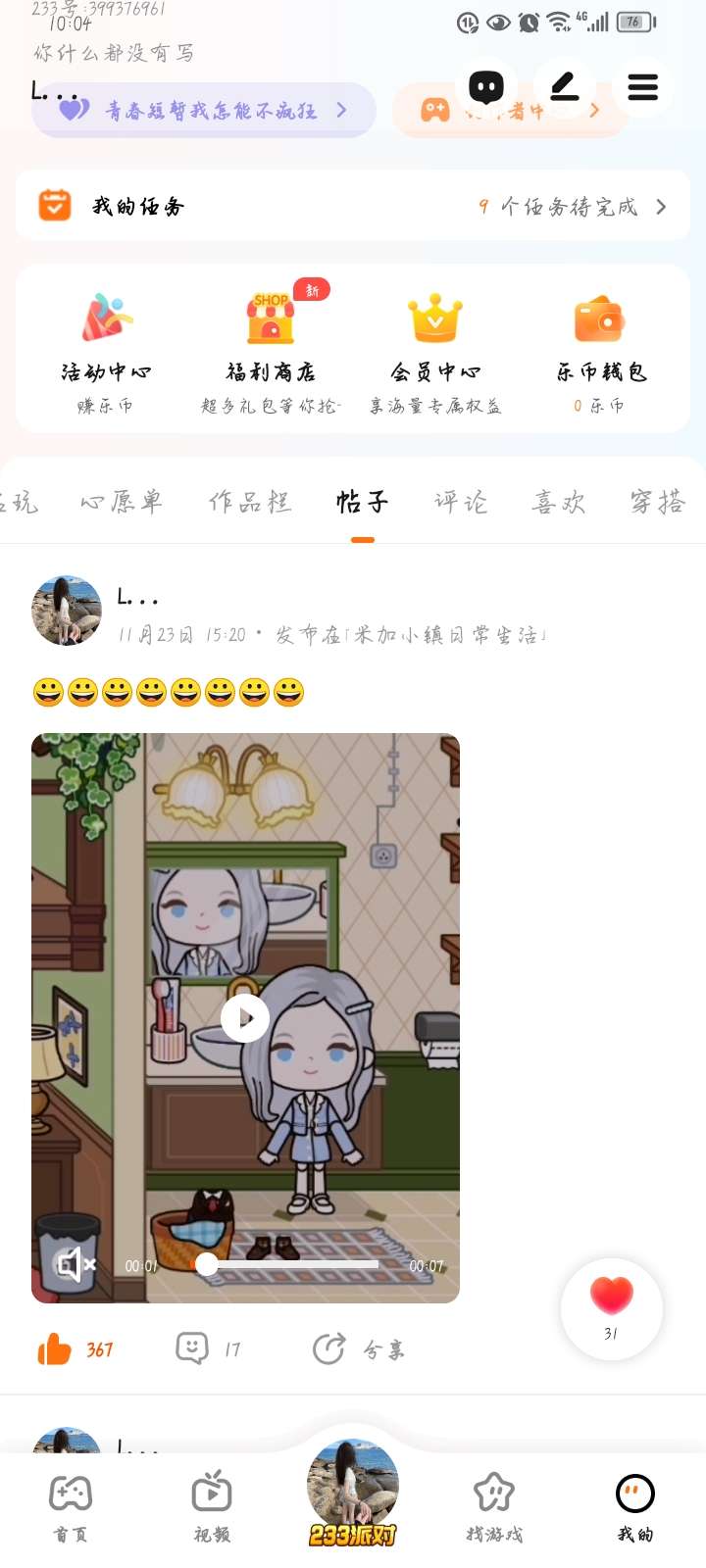Viewport: 706px width, 1568px height.
Task: Switch to the 作品栏 tab
Action: point(249,503)
